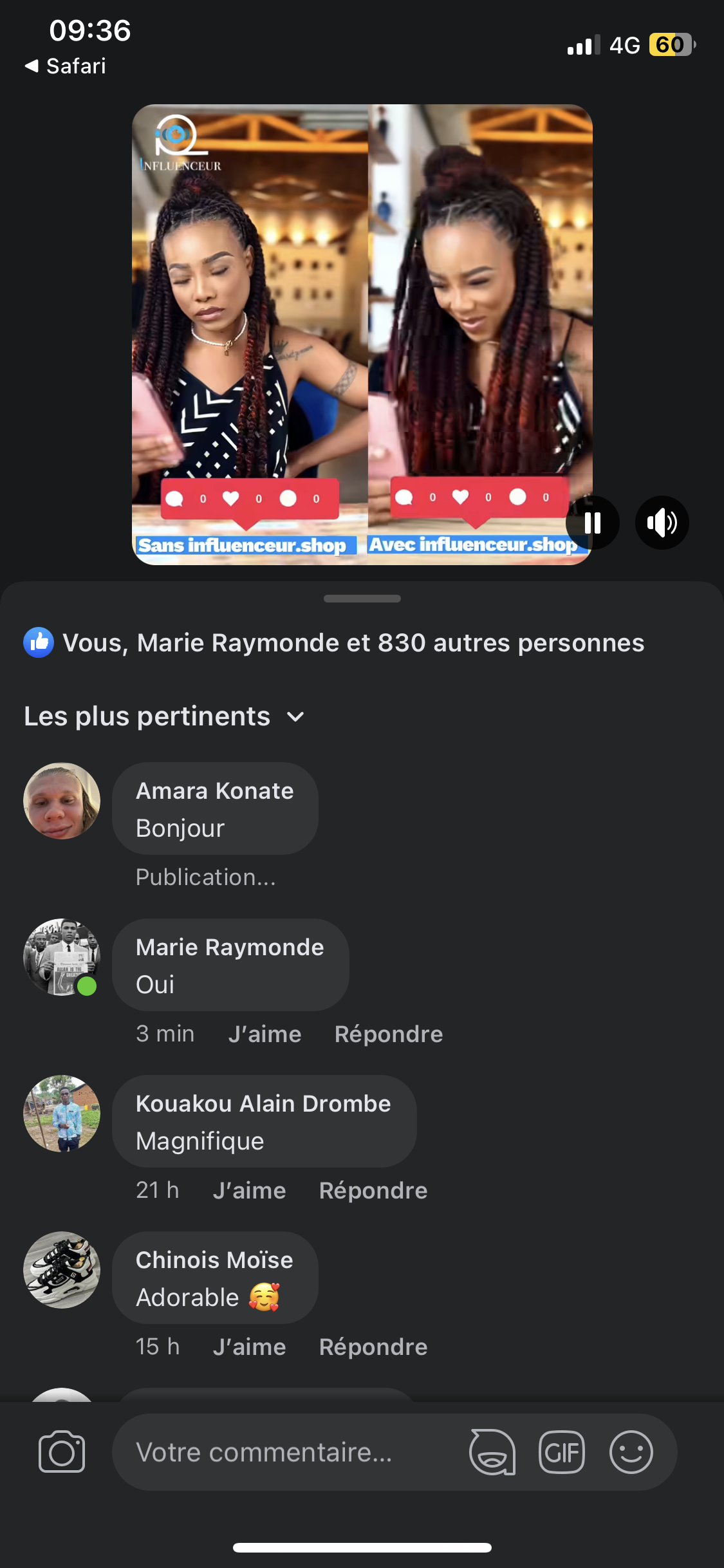Open Marie Raymonde's profile
The width and height of the screenshot is (724, 1568).
pyautogui.click(x=230, y=947)
